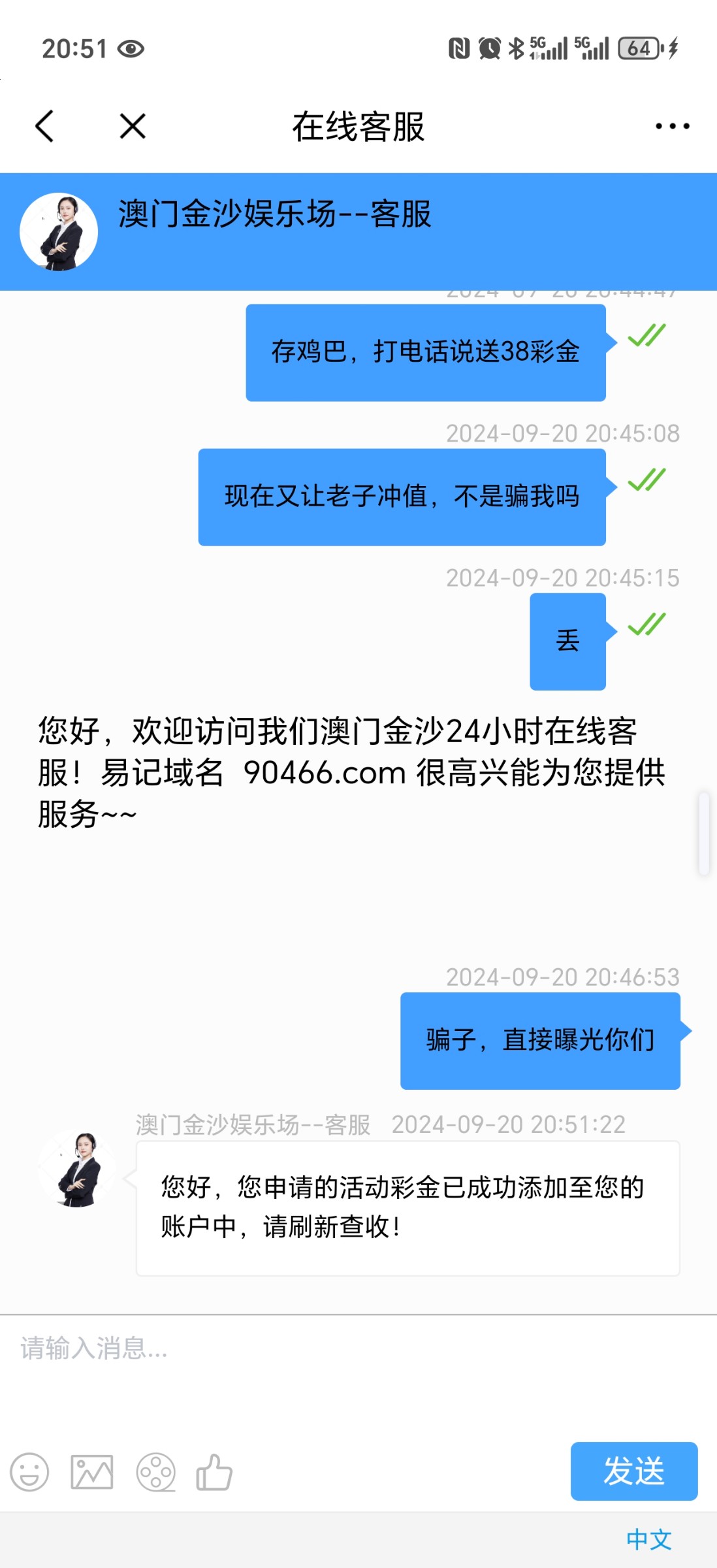Send the message with the 发送 button

coord(633,1471)
